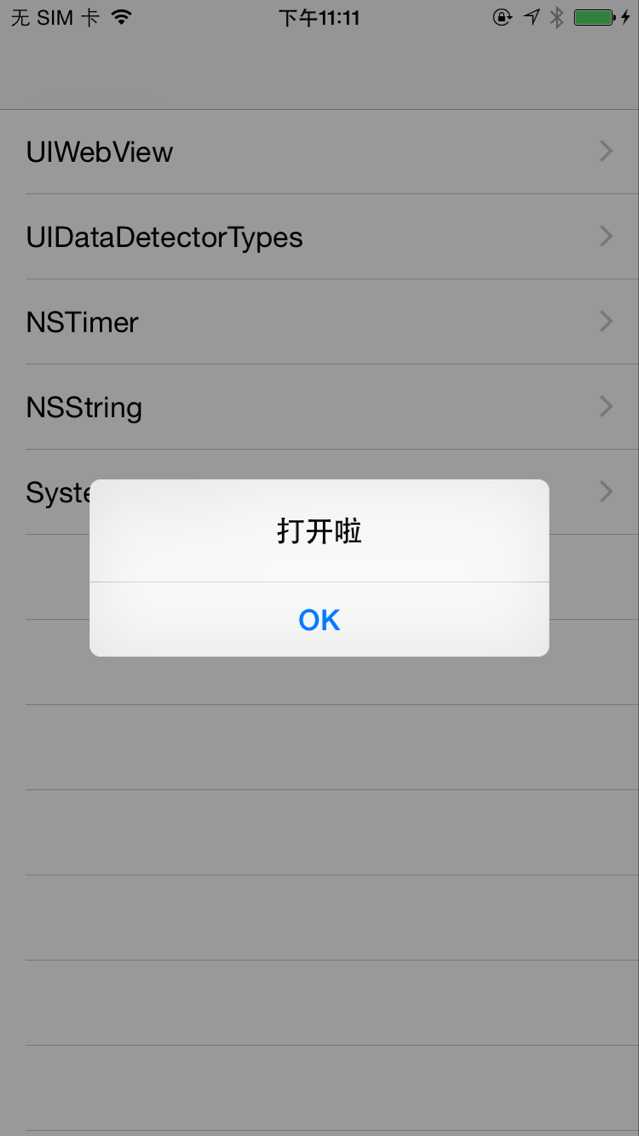Open the UIWebView row
Viewport: 639px width, 1136px height.
tap(319, 152)
